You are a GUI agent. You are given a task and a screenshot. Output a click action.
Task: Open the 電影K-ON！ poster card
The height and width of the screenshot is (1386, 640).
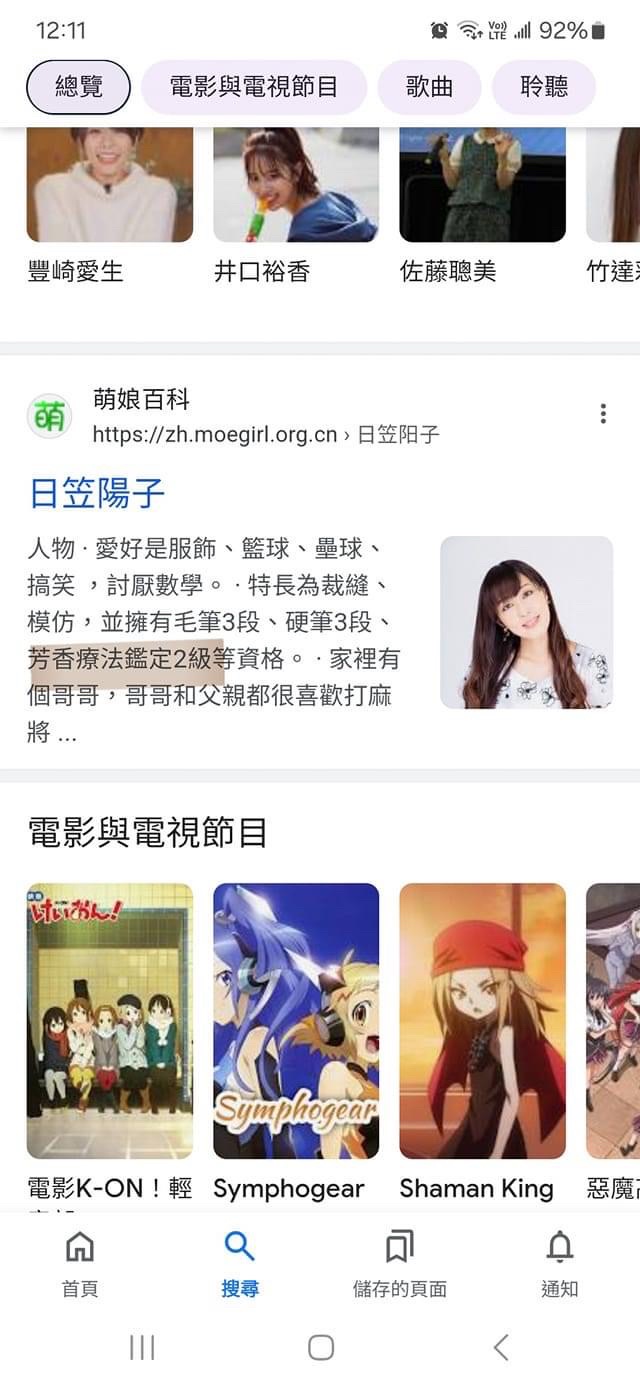pyautogui.click(x=109, y=1021)
